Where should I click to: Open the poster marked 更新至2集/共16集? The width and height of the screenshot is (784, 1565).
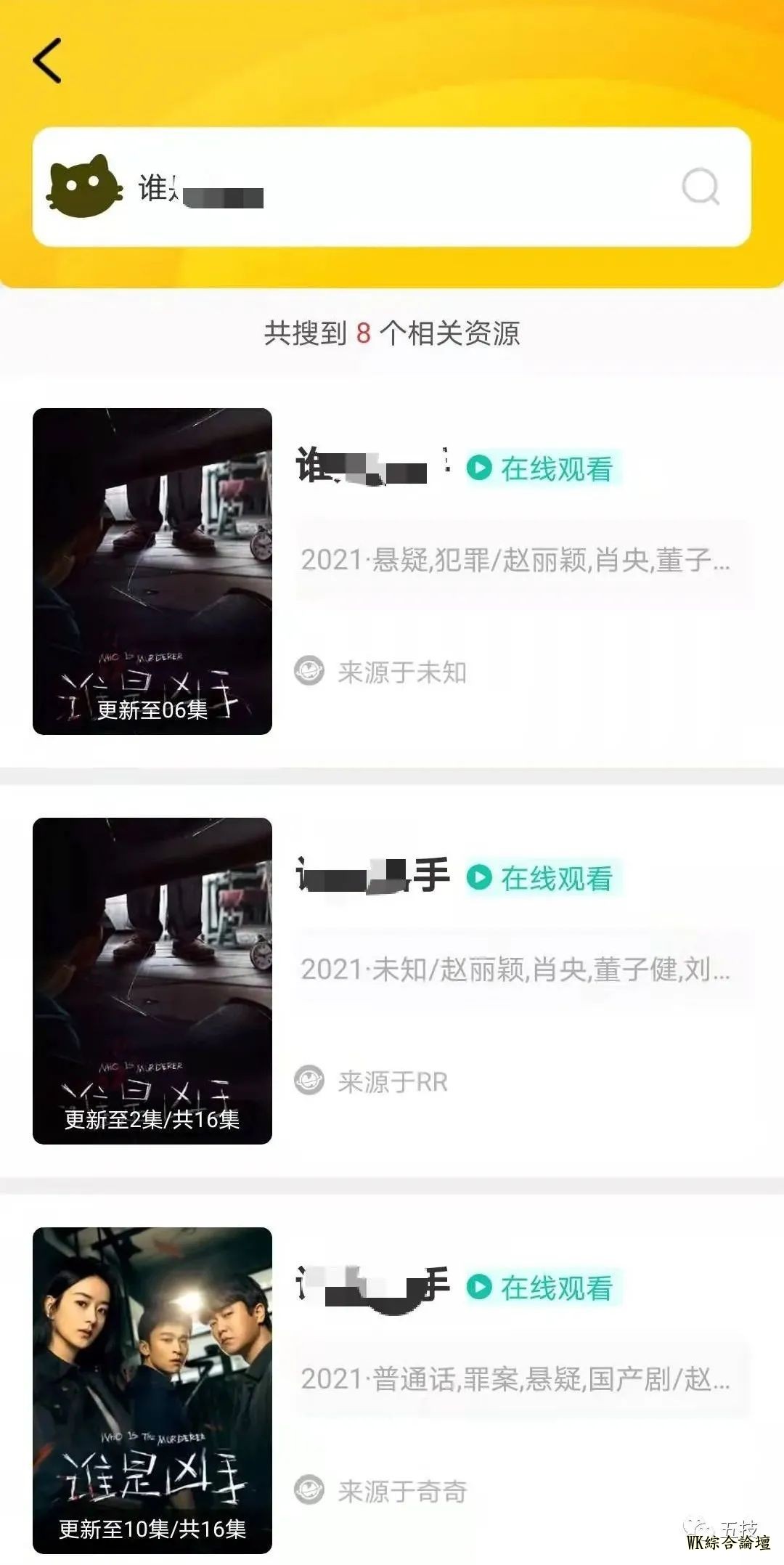point(152,981)
